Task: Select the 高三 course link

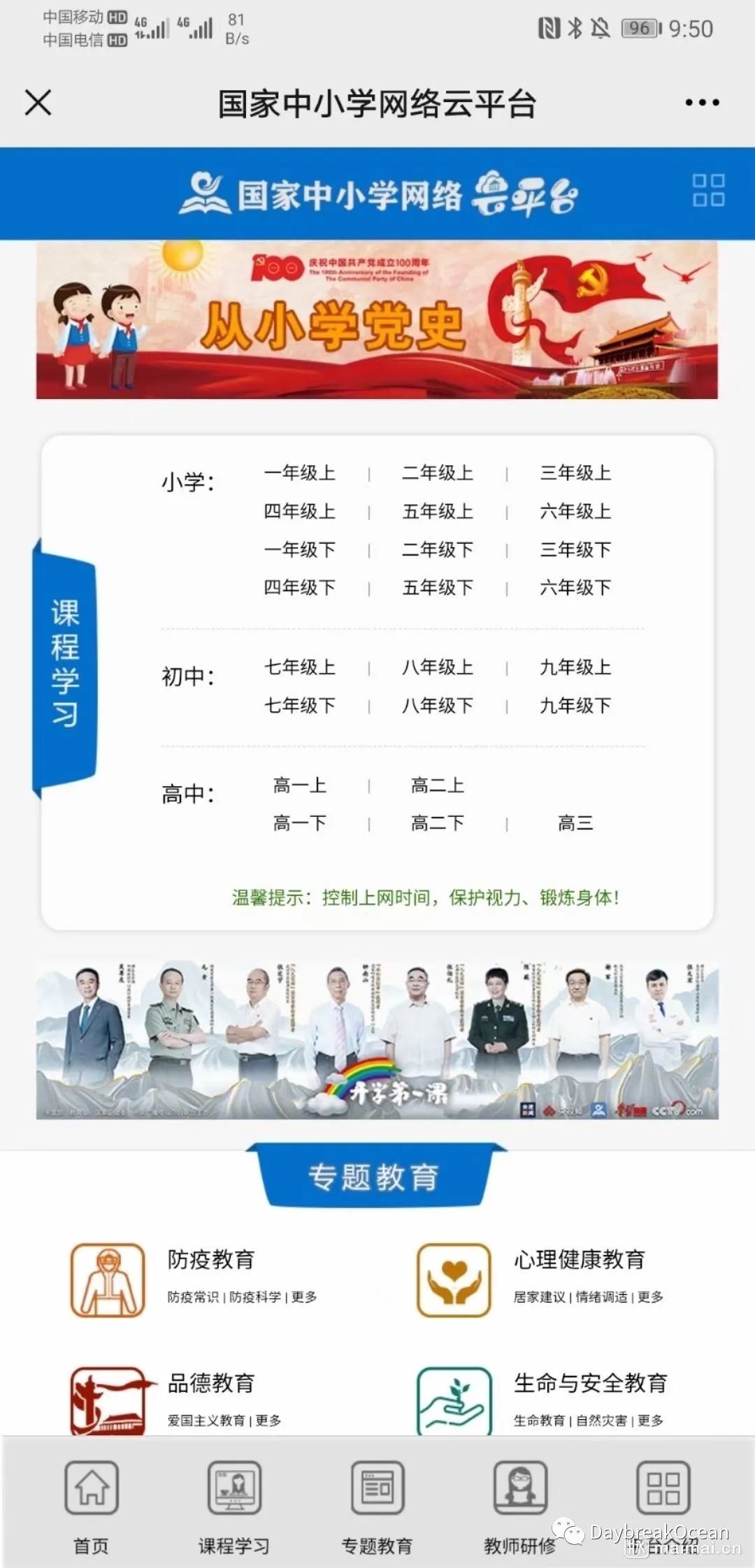Action: coord(575,823)
